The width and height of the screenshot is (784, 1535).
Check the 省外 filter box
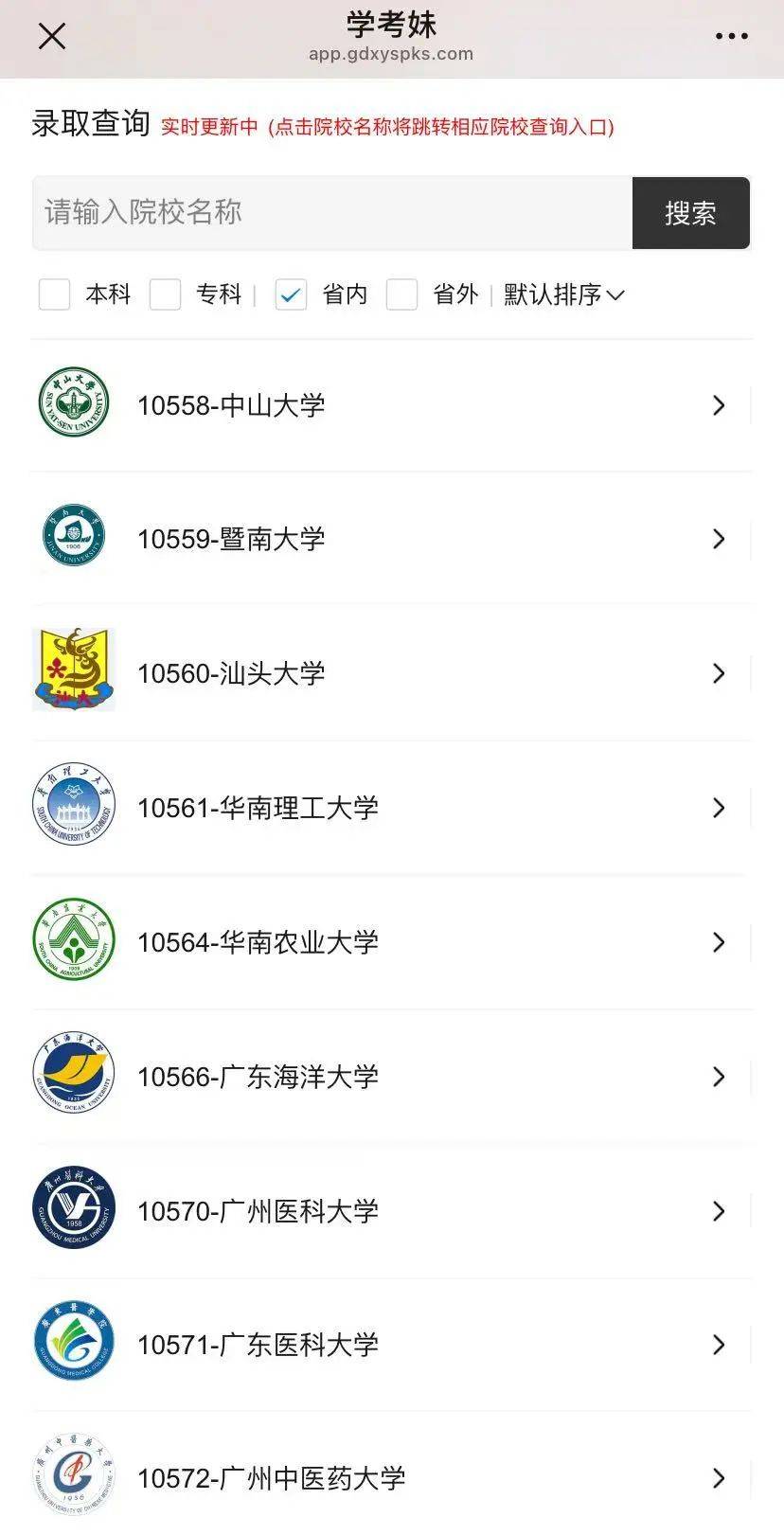click(x=401, y=295)
